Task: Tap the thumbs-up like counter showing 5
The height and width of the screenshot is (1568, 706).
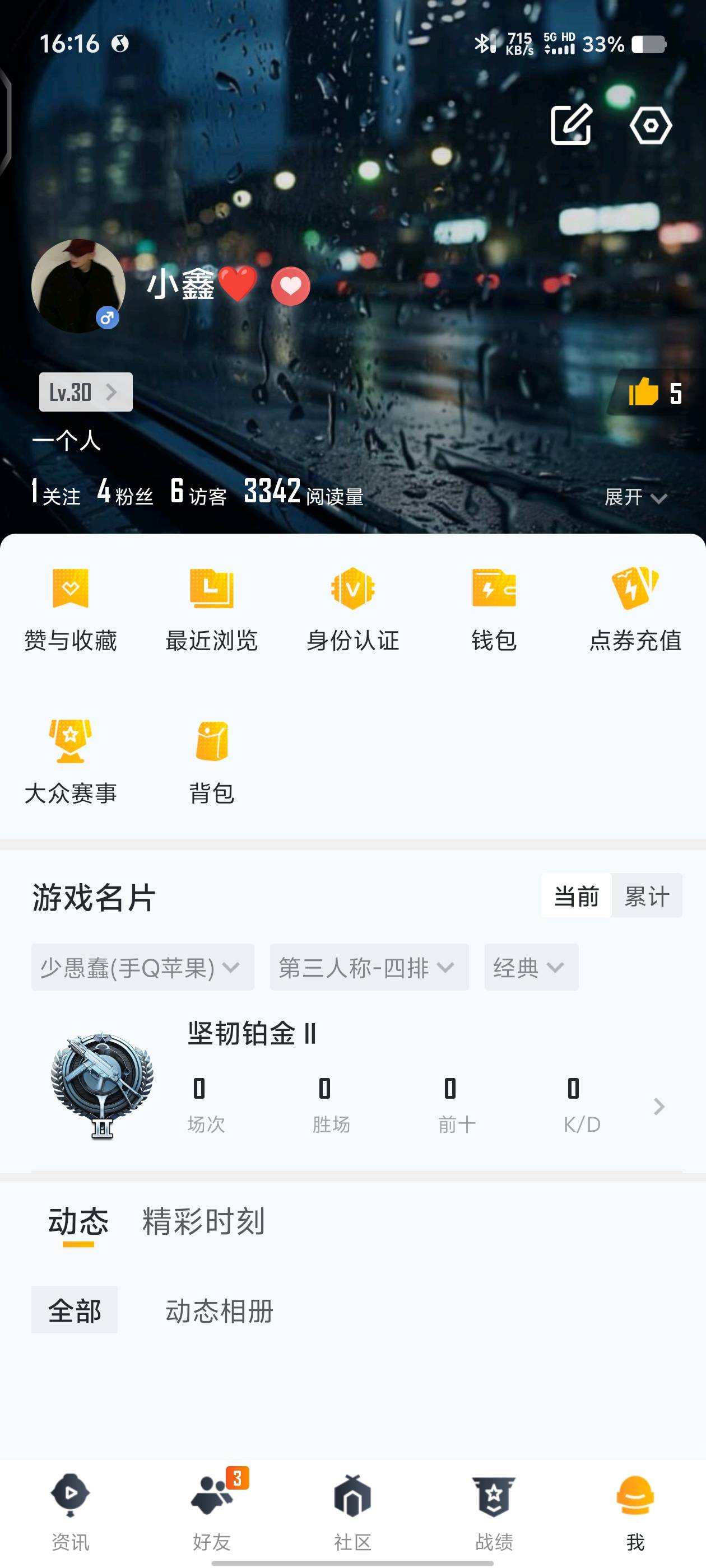Action: coord(649,394)
